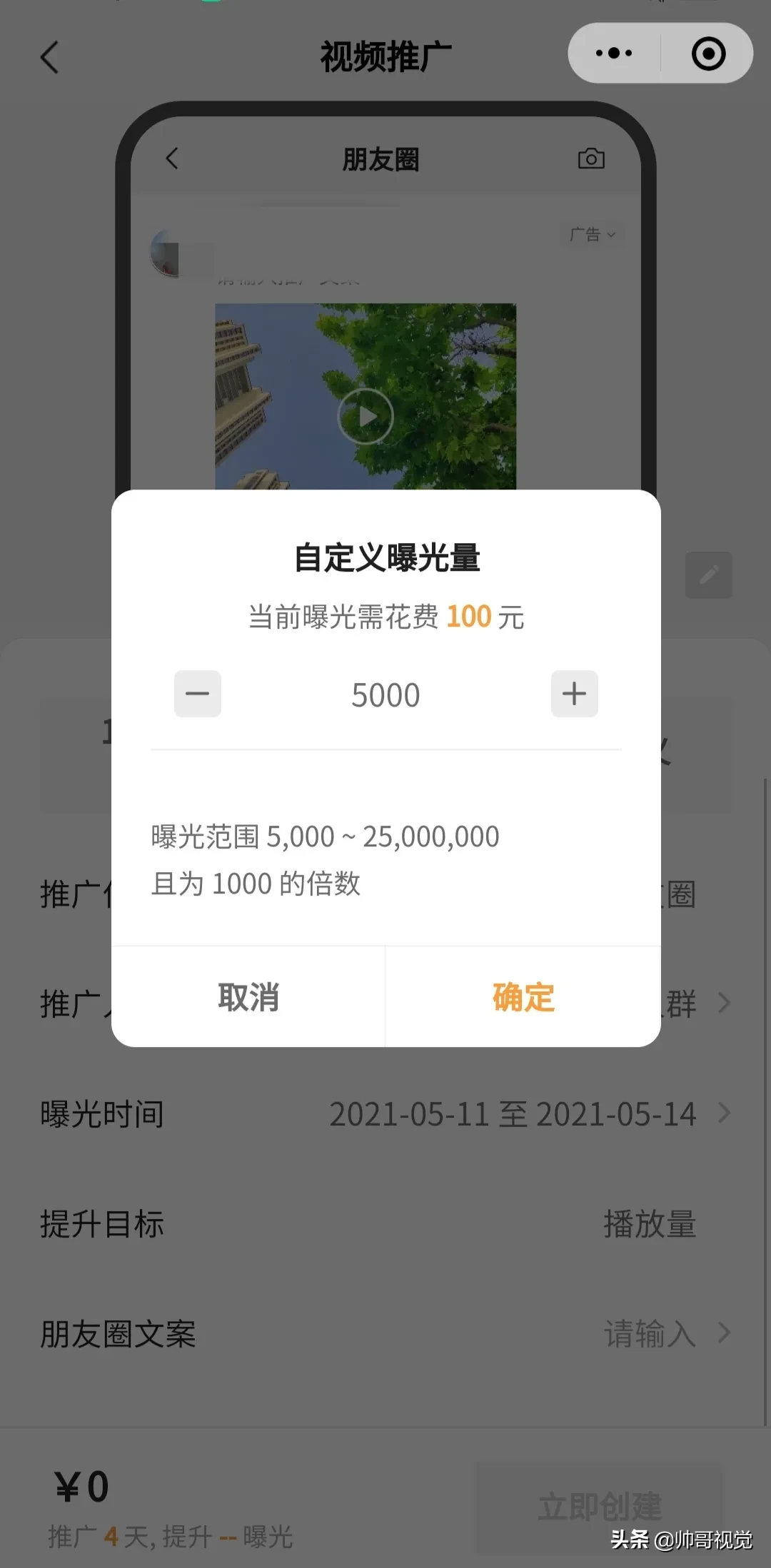
Task: Go back from 视频推广 page
Action: pos(49,57)
